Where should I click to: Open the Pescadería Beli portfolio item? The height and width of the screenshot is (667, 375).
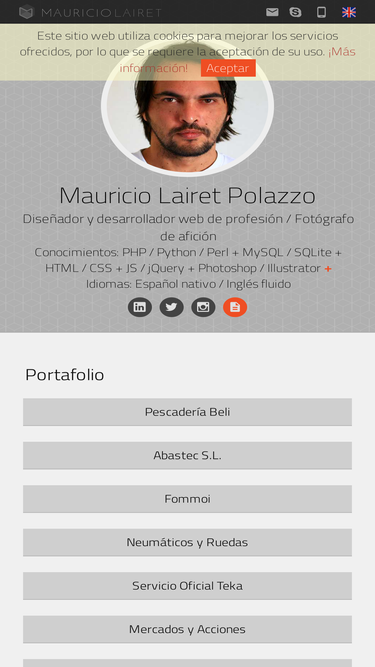click(188, 412)
